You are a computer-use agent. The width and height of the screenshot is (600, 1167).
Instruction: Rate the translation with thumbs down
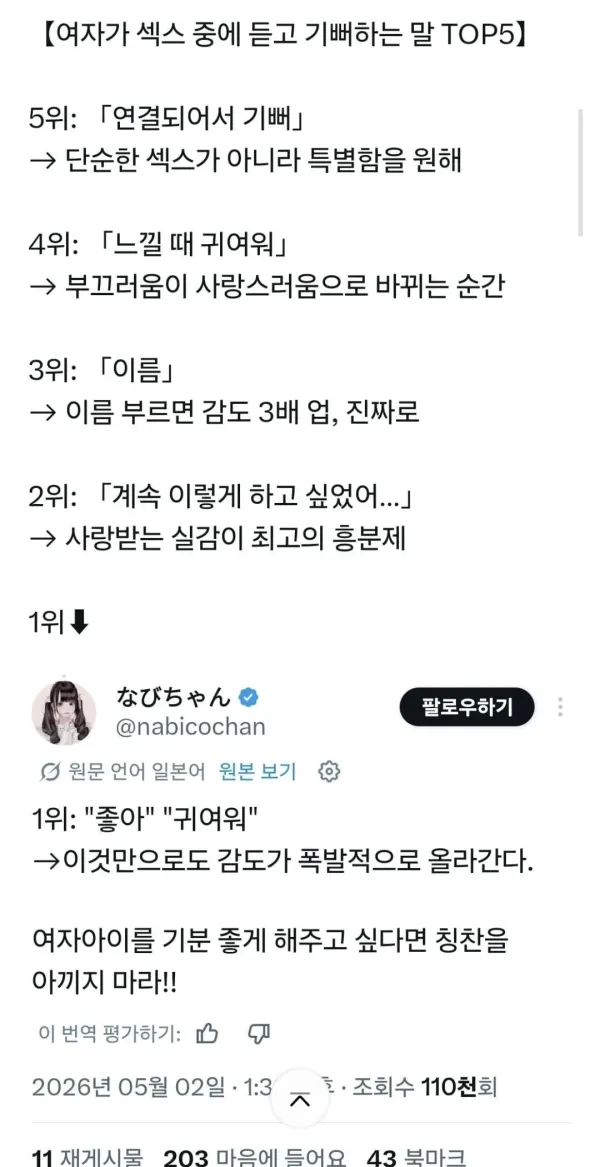(258, 1033)
